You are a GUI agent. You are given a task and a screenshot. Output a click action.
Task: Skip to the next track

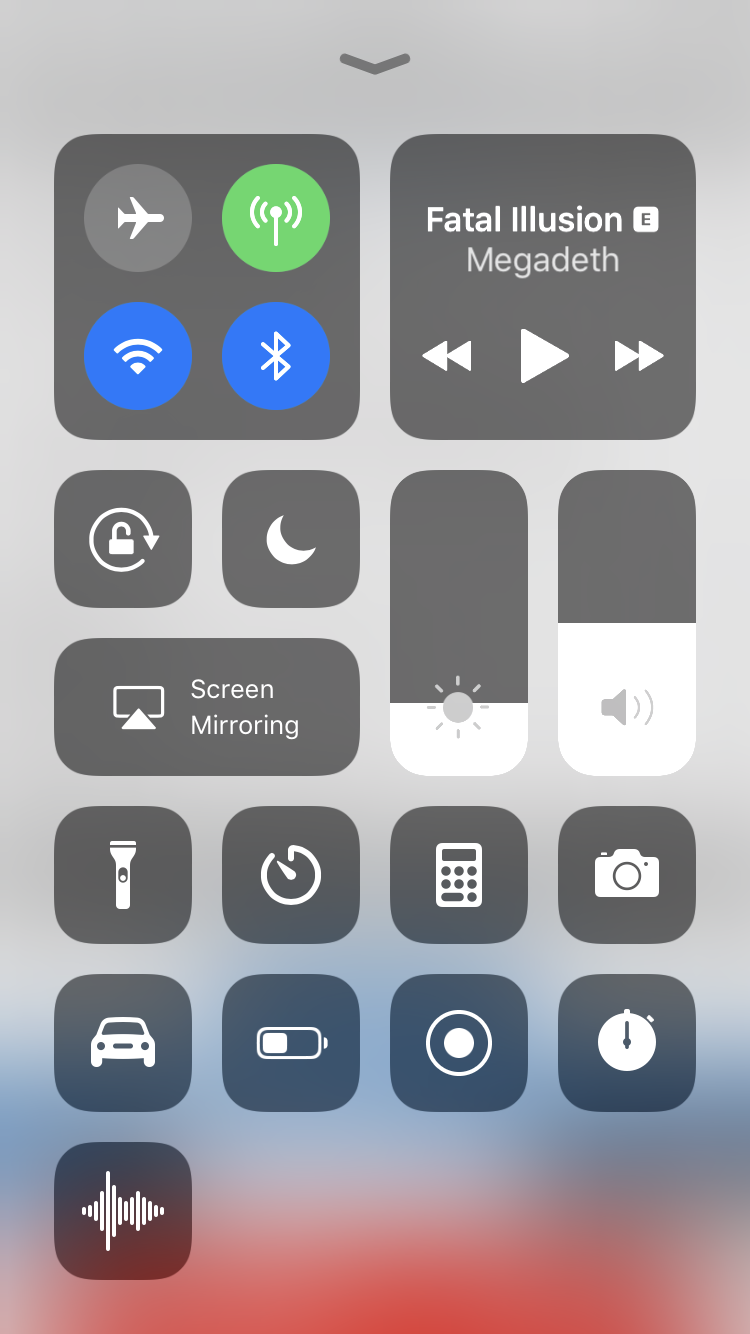[x=639, y=356]
